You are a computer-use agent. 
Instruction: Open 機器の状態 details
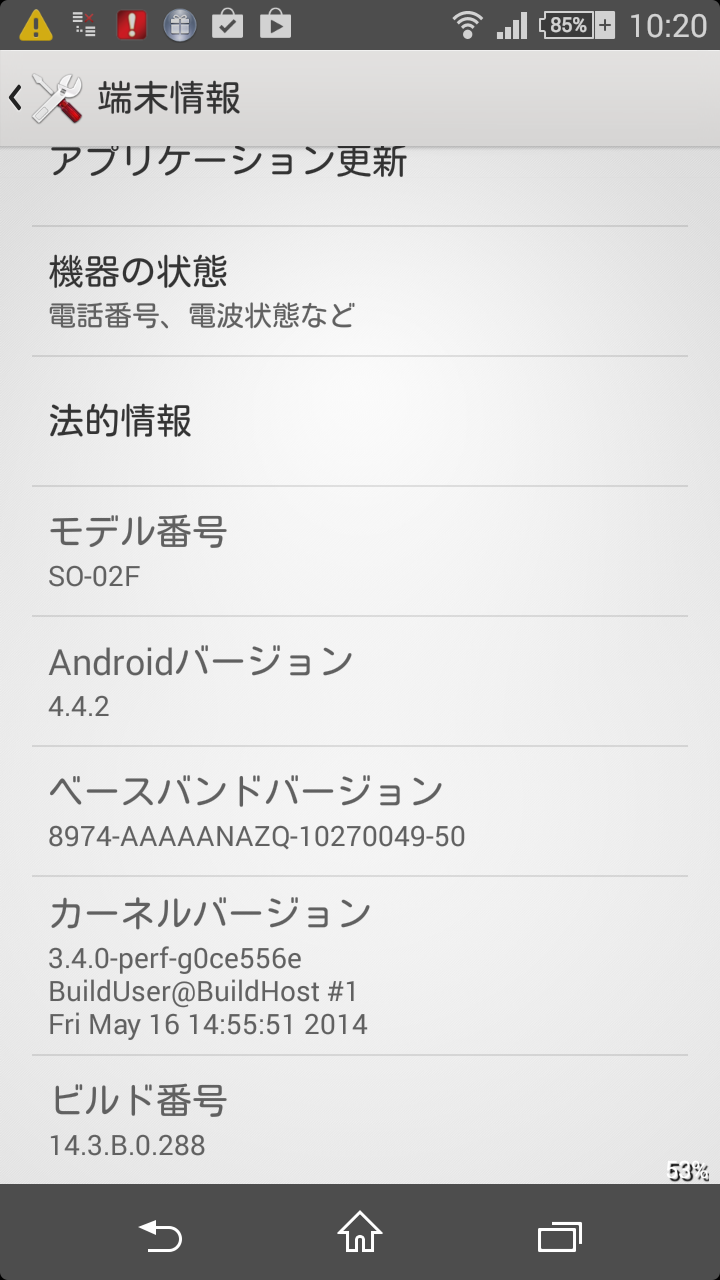coord(360,291)
